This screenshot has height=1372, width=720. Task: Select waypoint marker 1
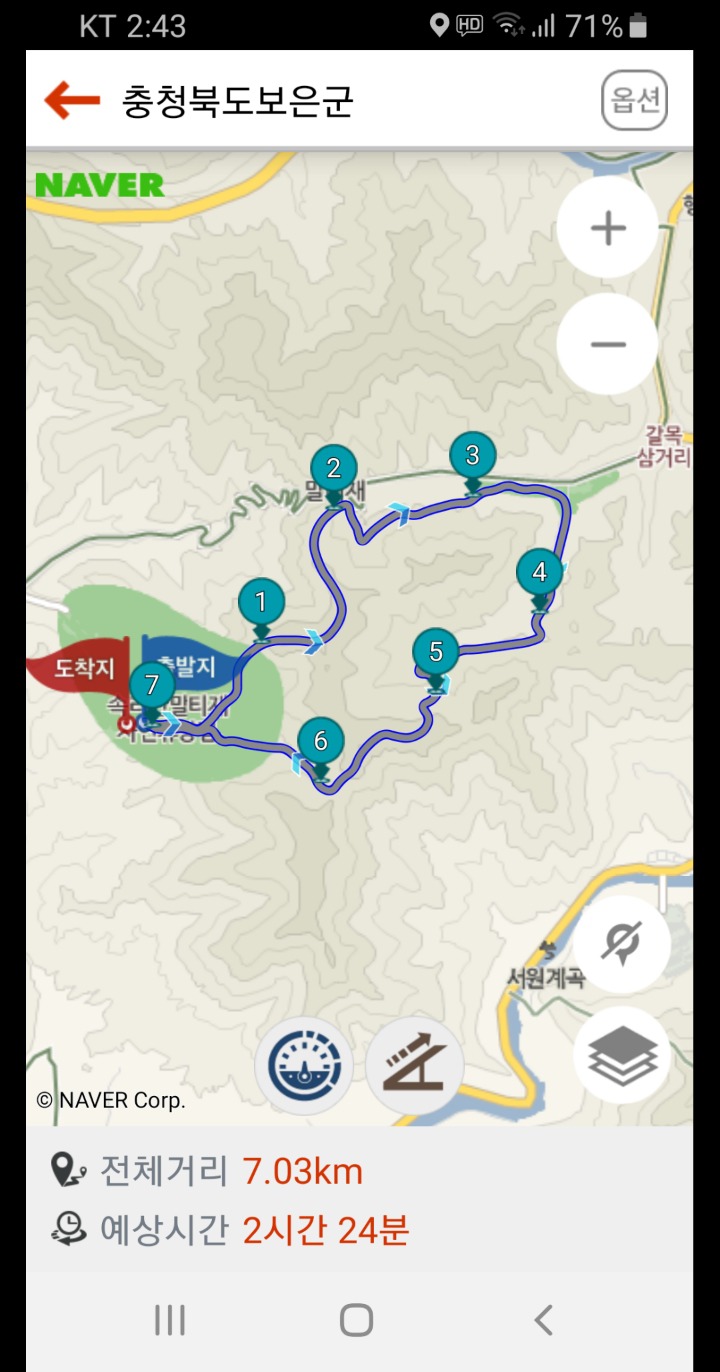[x=262, y=603]
